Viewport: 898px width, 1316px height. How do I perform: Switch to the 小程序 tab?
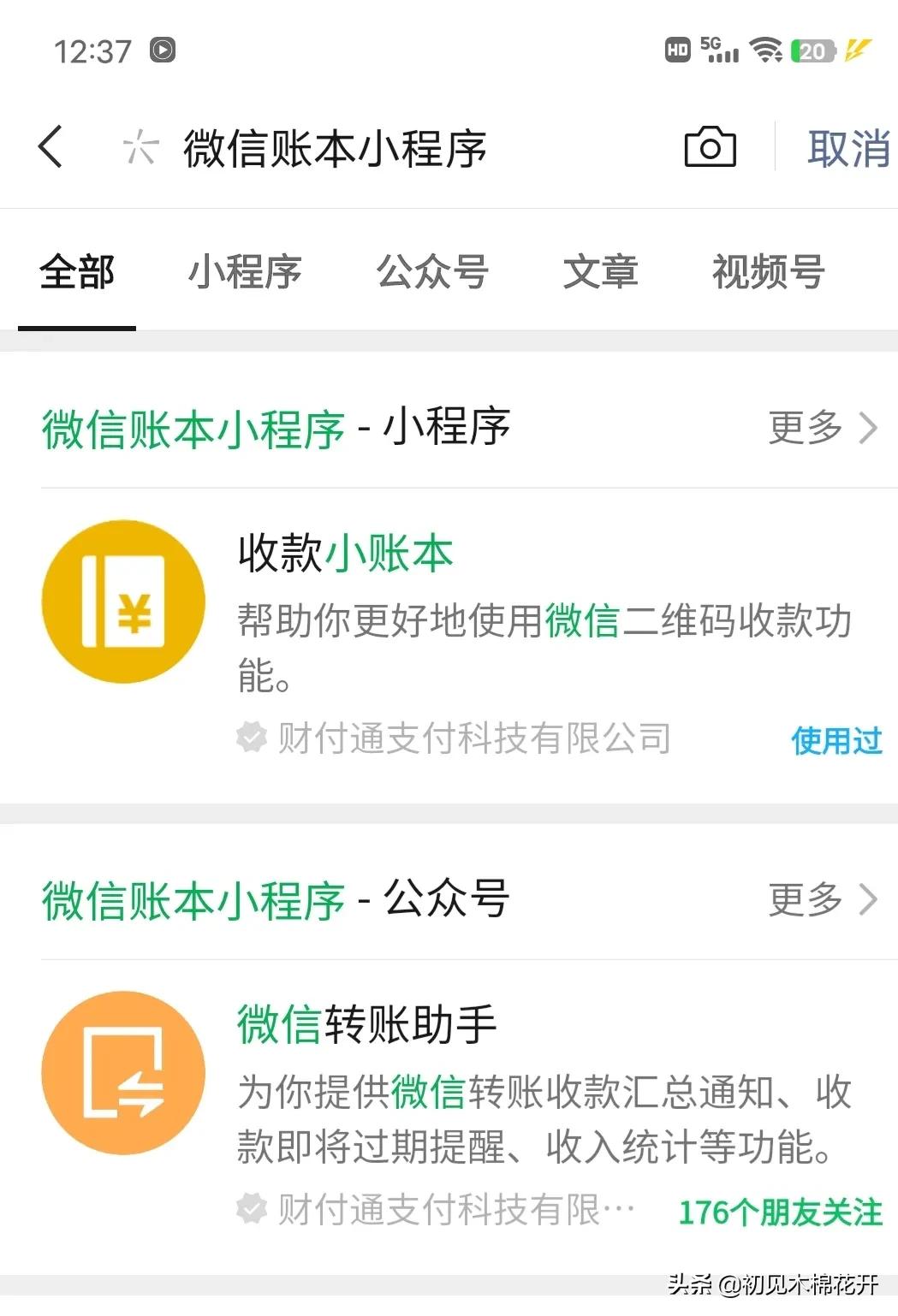246,273
